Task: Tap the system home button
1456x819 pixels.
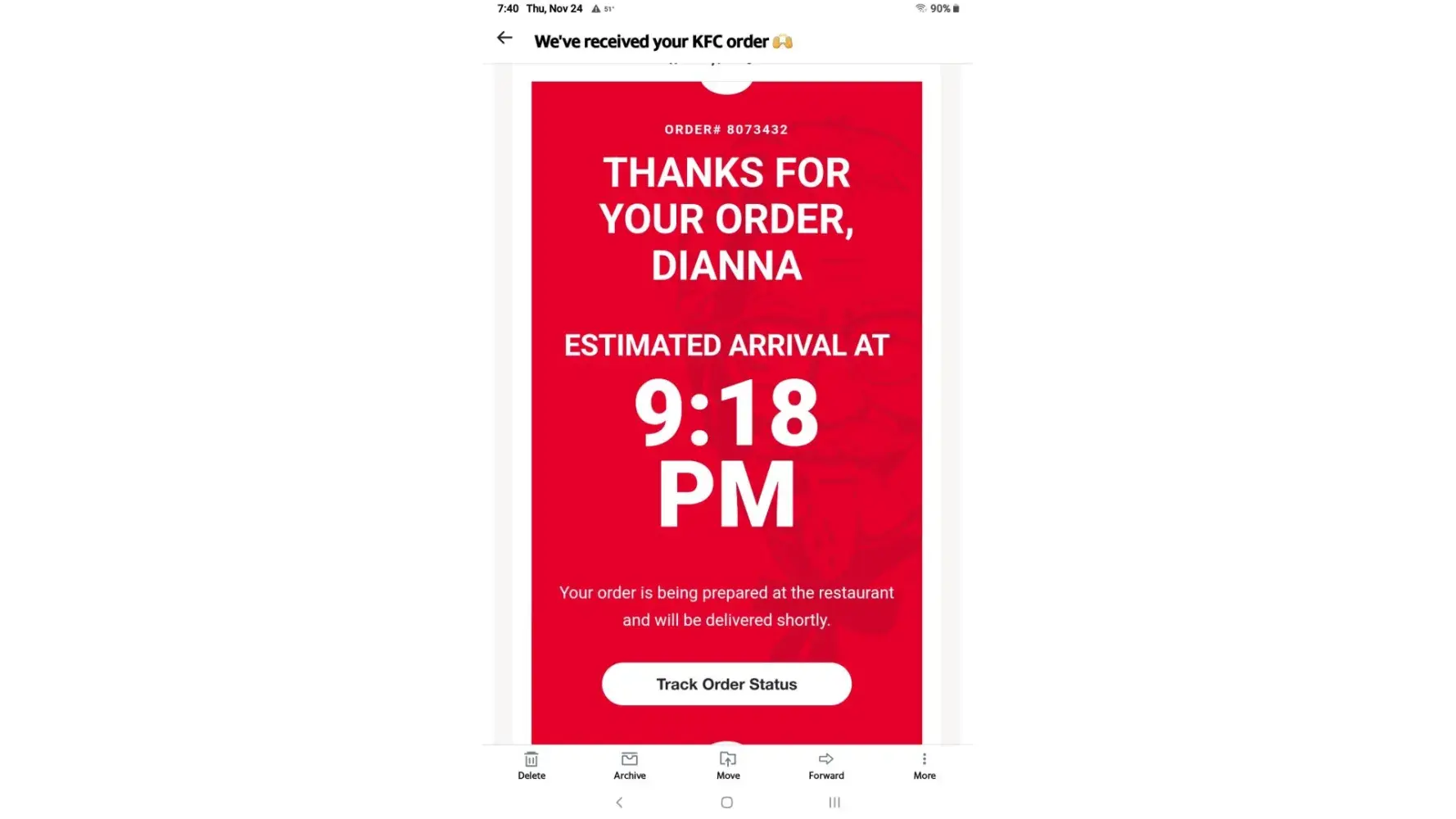Action: tap(726, 803)
